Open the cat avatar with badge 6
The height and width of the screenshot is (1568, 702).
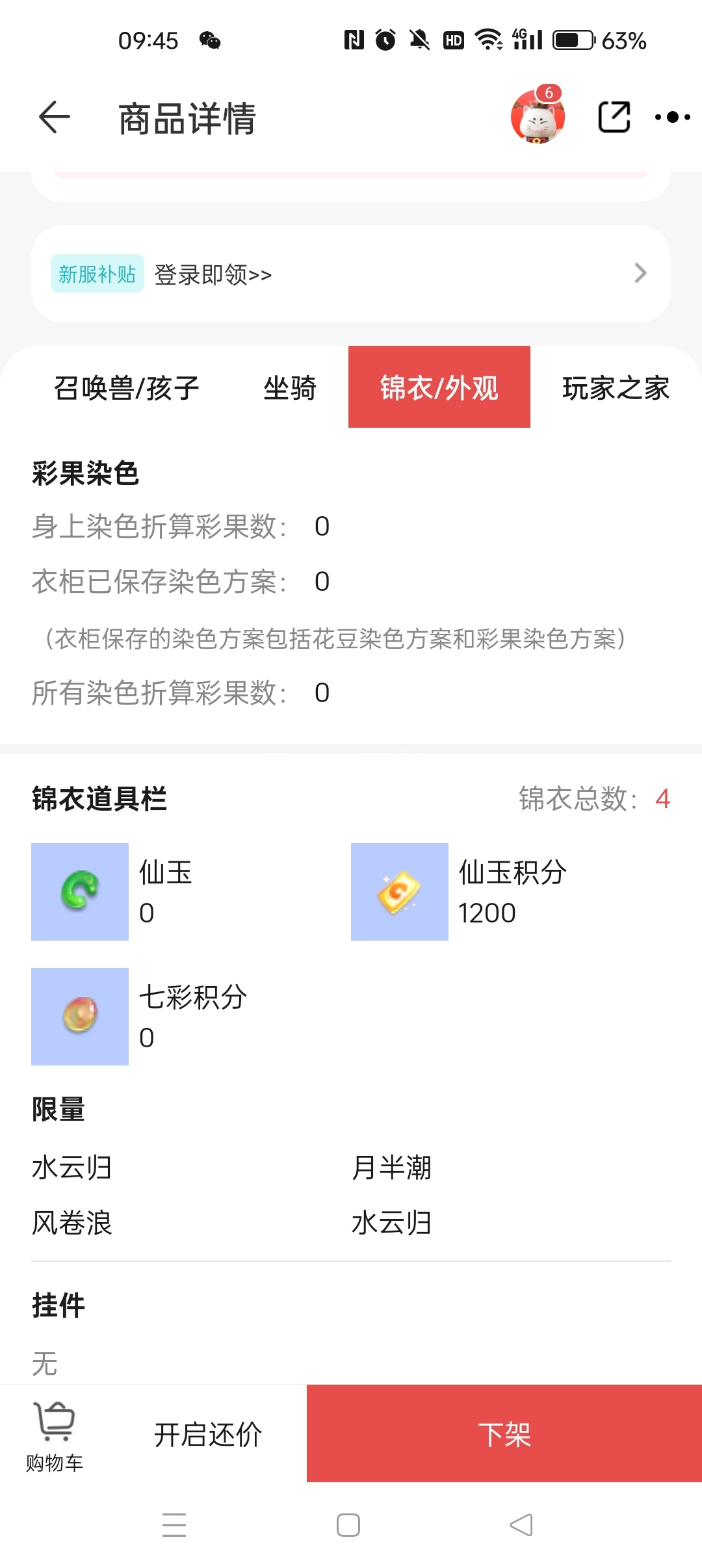coord(538,116)
